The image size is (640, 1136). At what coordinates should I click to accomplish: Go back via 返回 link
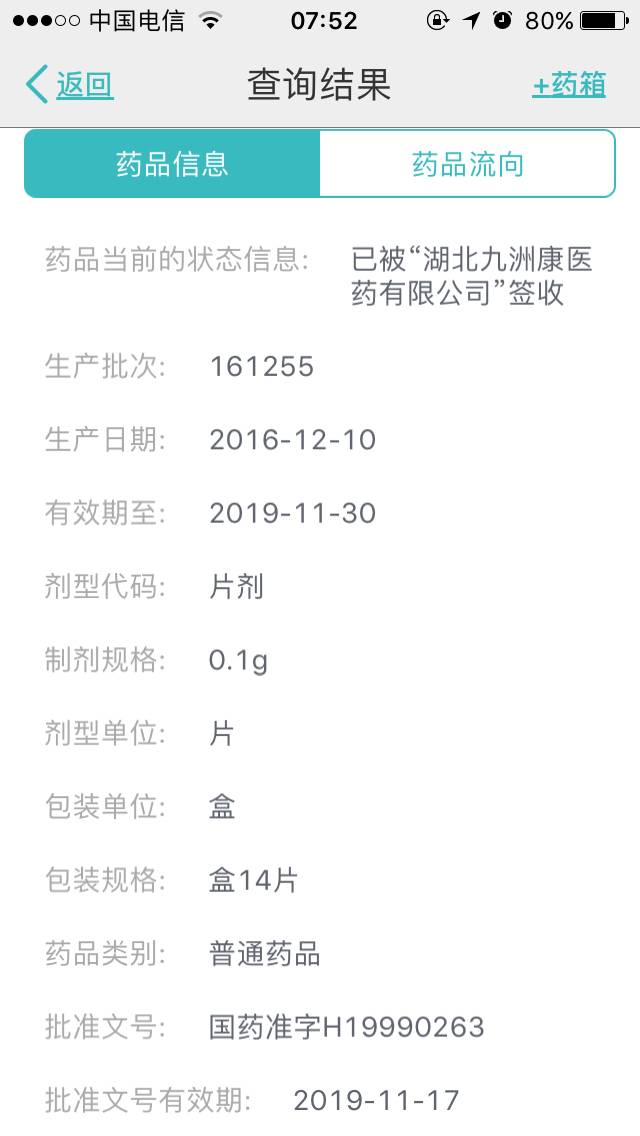point(70,85)
